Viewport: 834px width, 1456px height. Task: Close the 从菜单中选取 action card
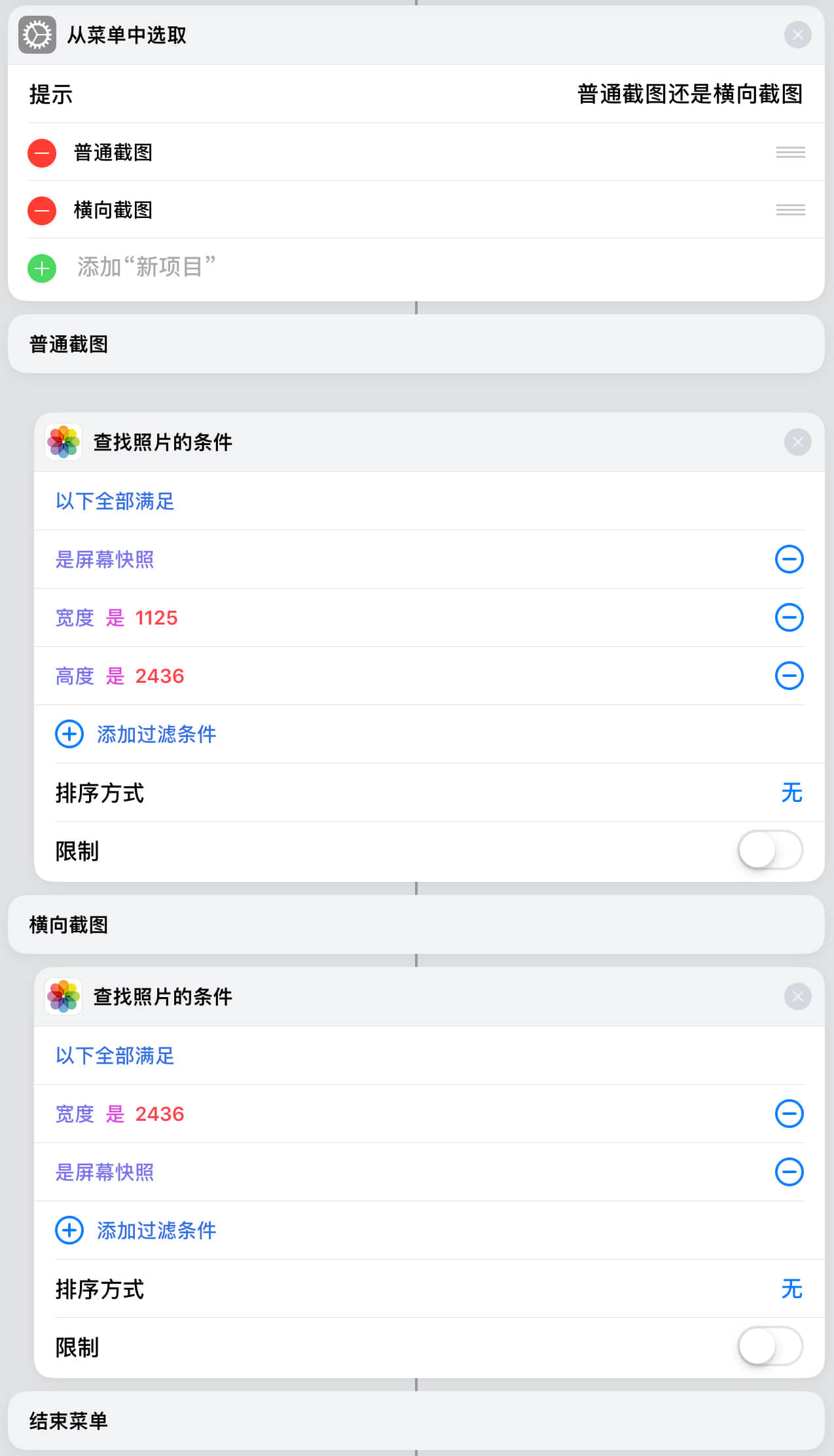797,35
